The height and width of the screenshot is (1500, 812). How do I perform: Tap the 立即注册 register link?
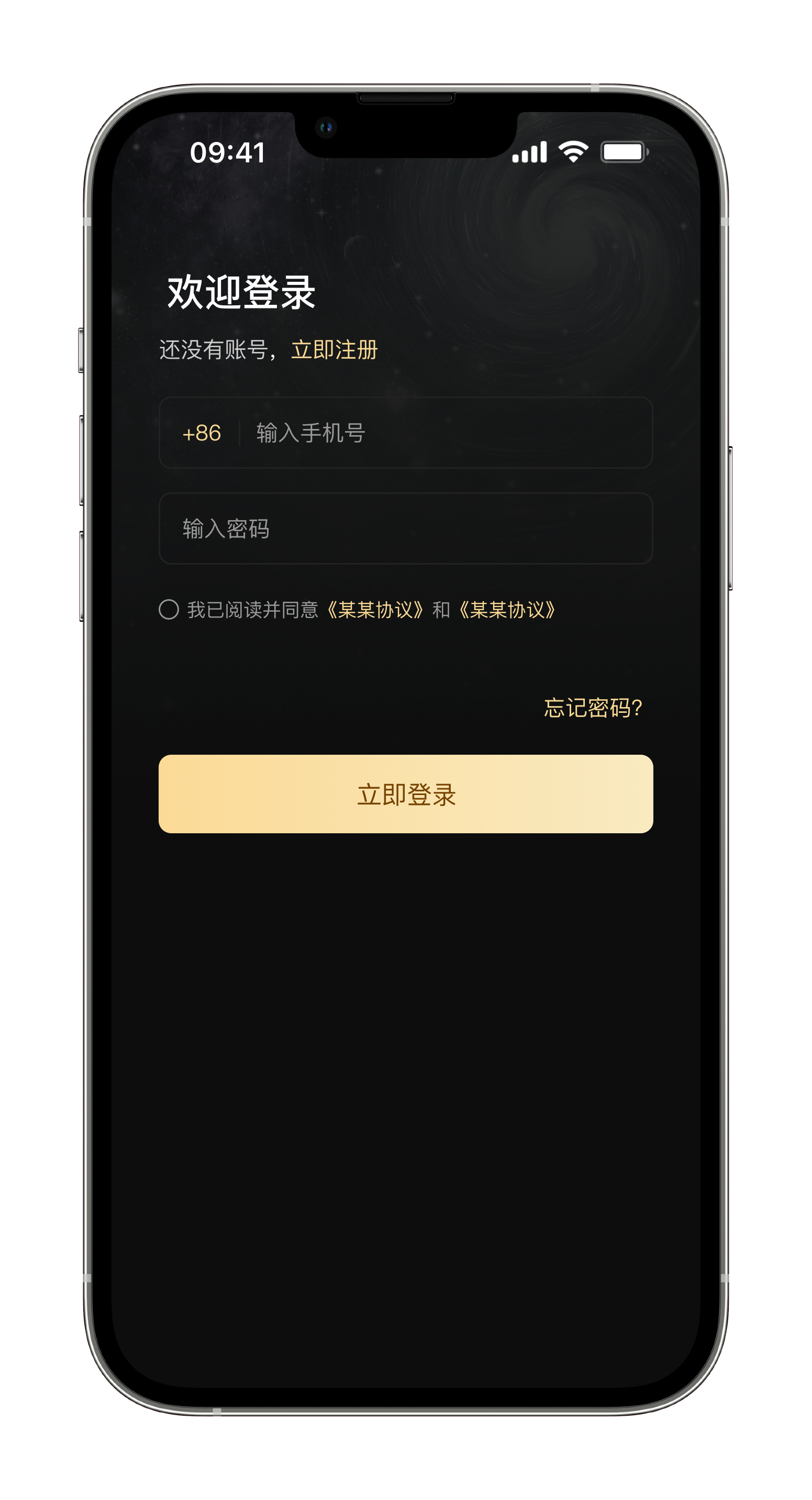tap(334, 350)
